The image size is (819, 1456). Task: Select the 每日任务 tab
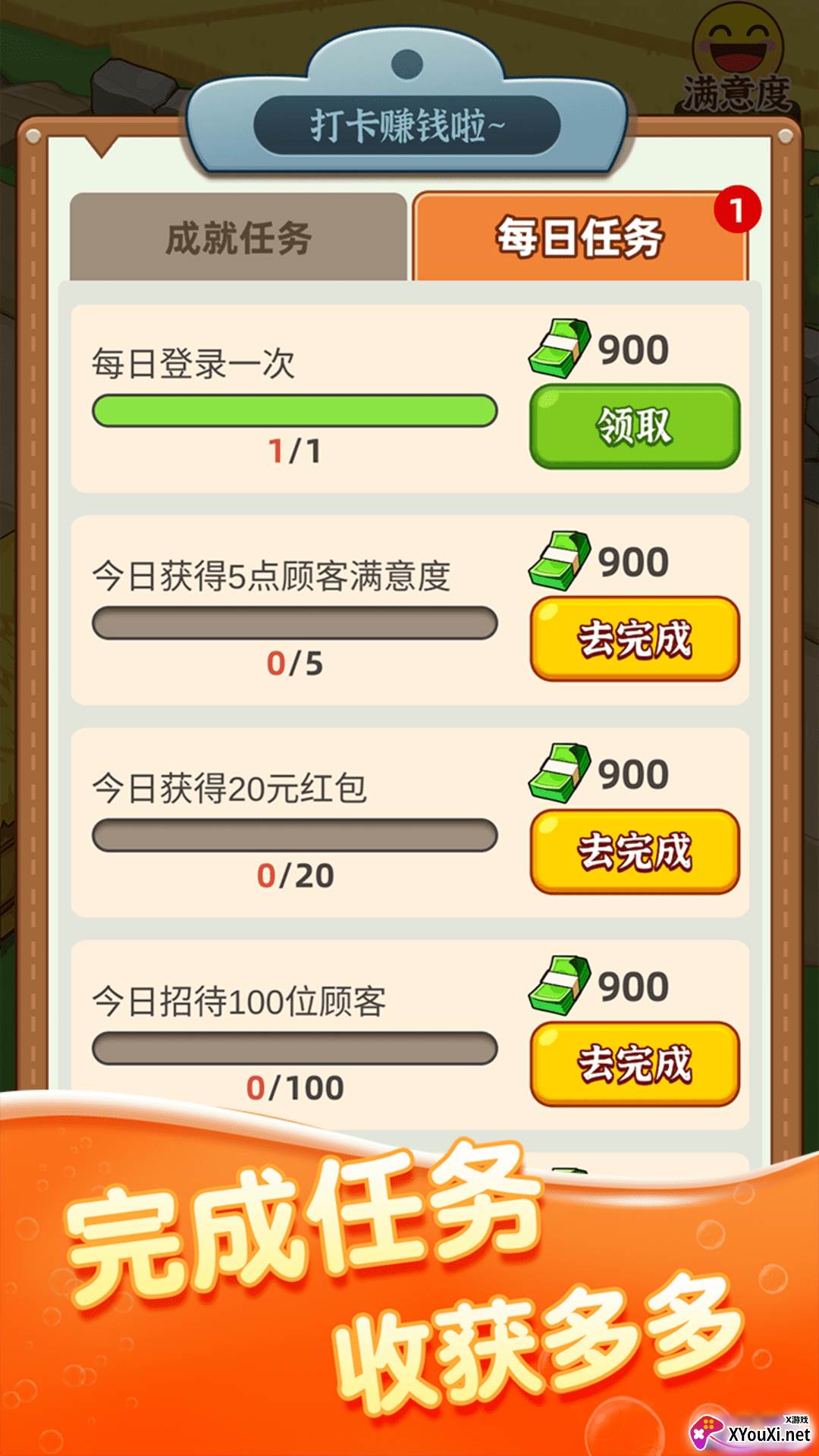point(580,237)
